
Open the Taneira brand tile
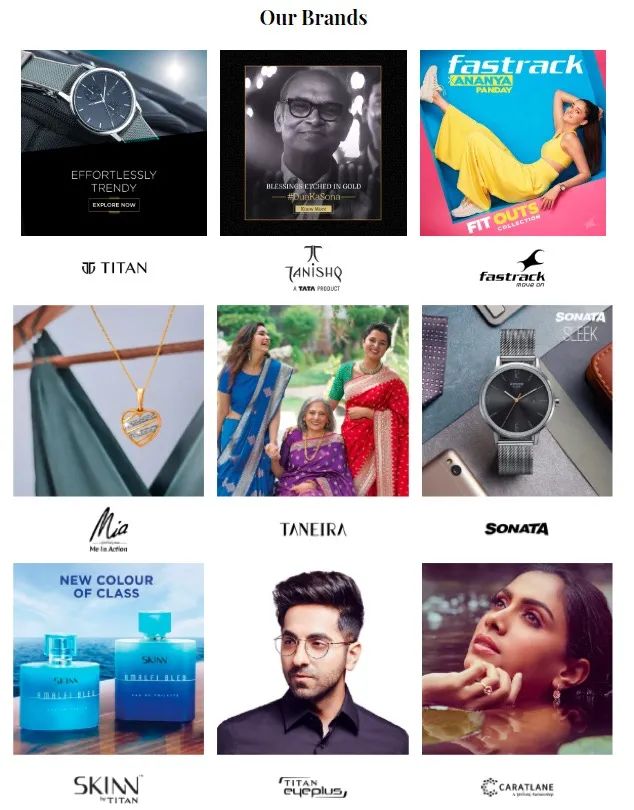(x=313, y=400)
